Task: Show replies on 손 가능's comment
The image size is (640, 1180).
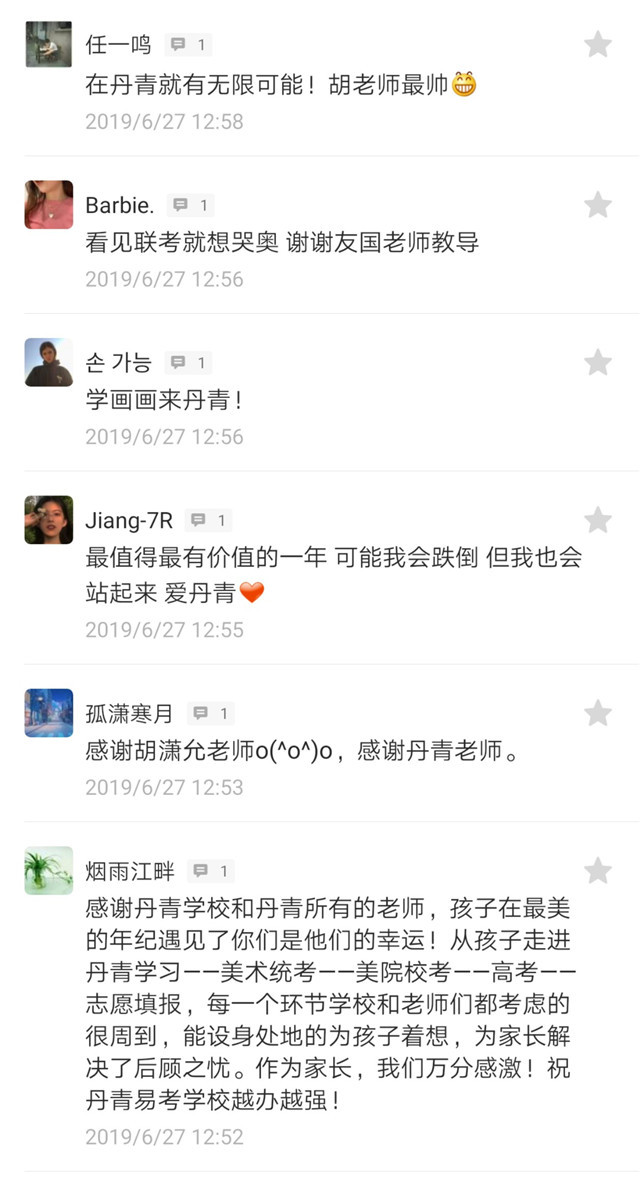Action: (188, 363)
